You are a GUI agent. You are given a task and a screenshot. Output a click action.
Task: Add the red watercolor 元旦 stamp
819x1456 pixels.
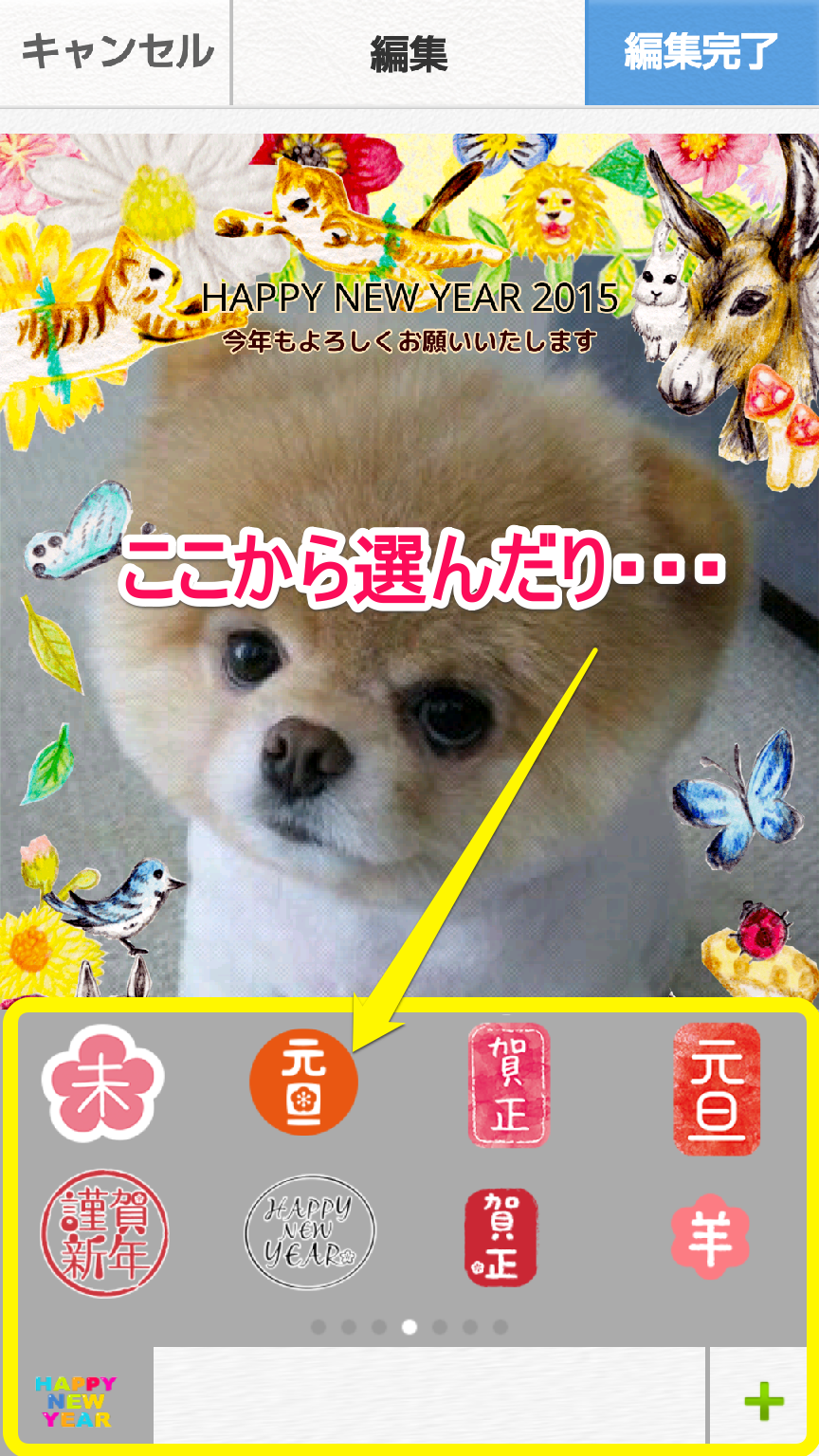pos(717,1088)
